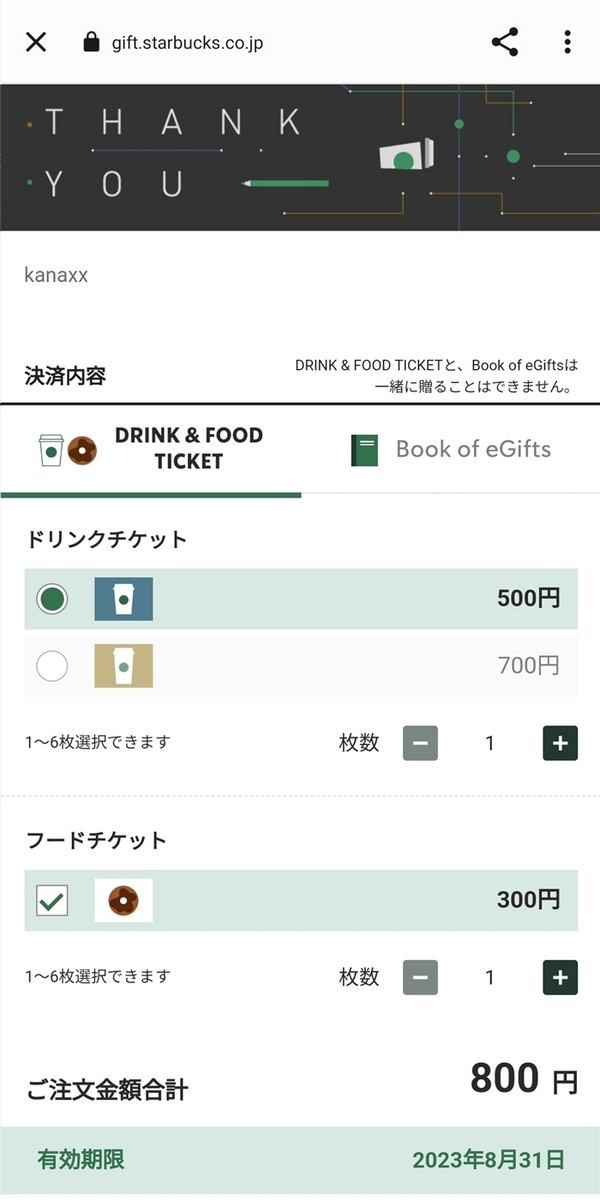Reduce the food ticket quantity

pyautogui.click(x=421, y=977)
